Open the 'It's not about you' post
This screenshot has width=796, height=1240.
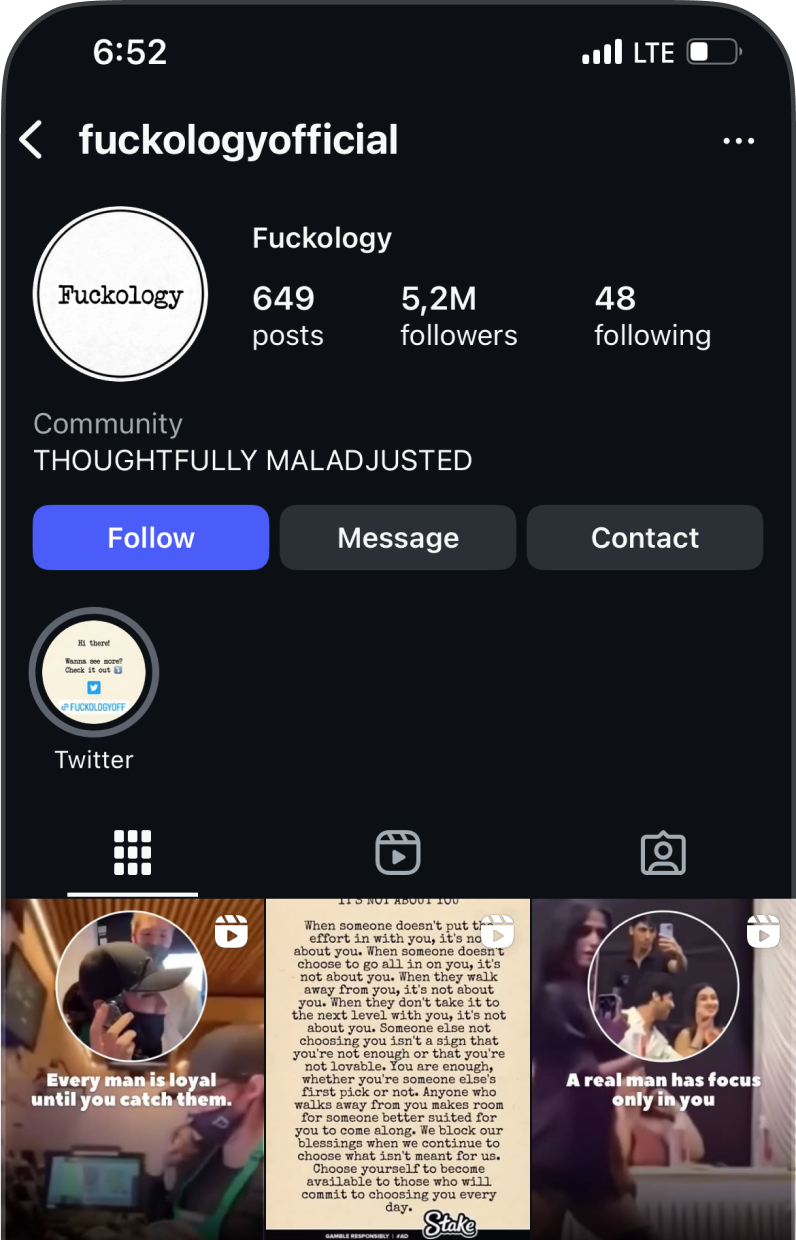398,1068
